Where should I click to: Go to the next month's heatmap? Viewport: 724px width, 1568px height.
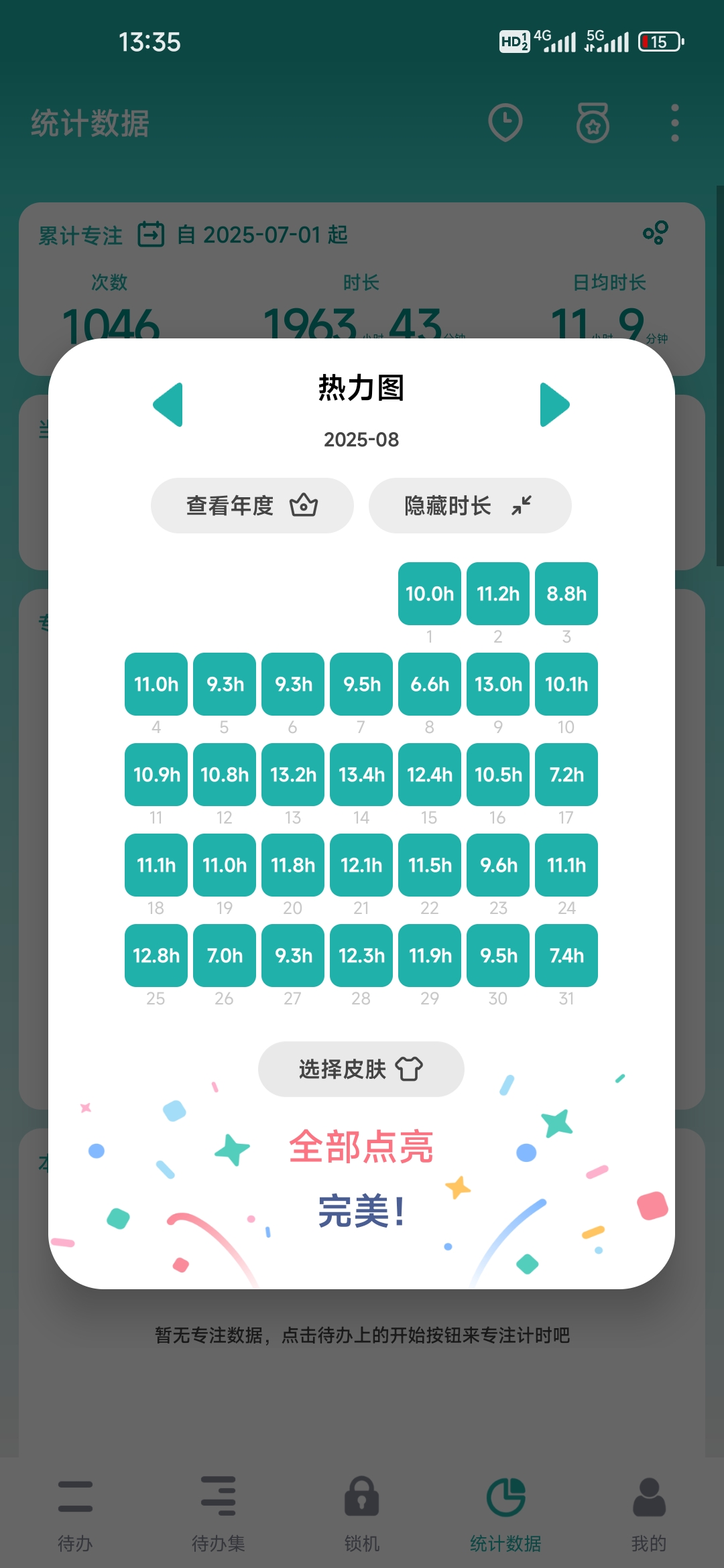pyautogui.click(x=554, y=405)
